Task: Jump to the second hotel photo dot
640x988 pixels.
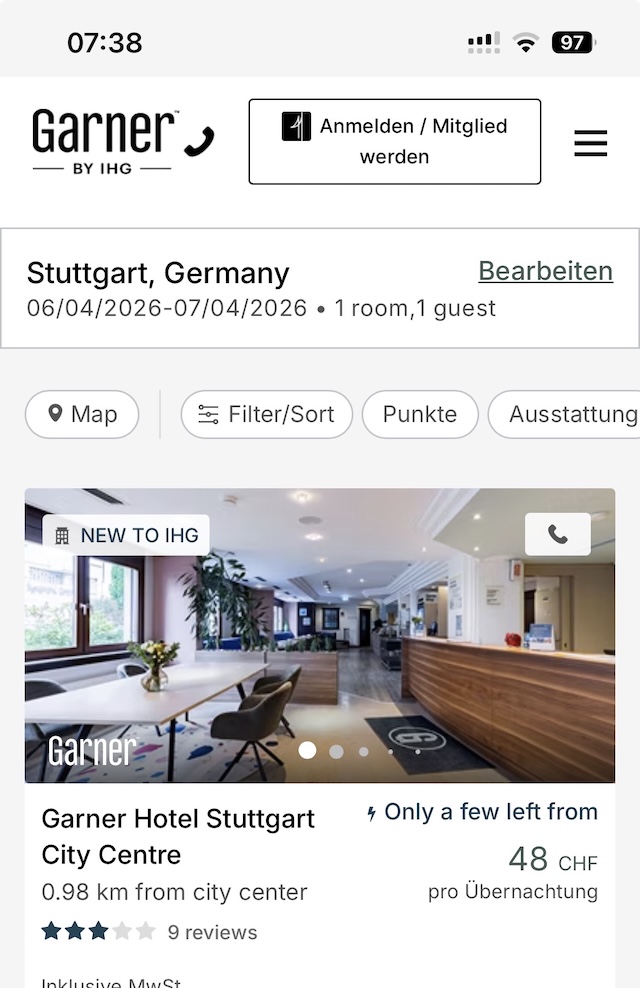Action: coord(336,751)
